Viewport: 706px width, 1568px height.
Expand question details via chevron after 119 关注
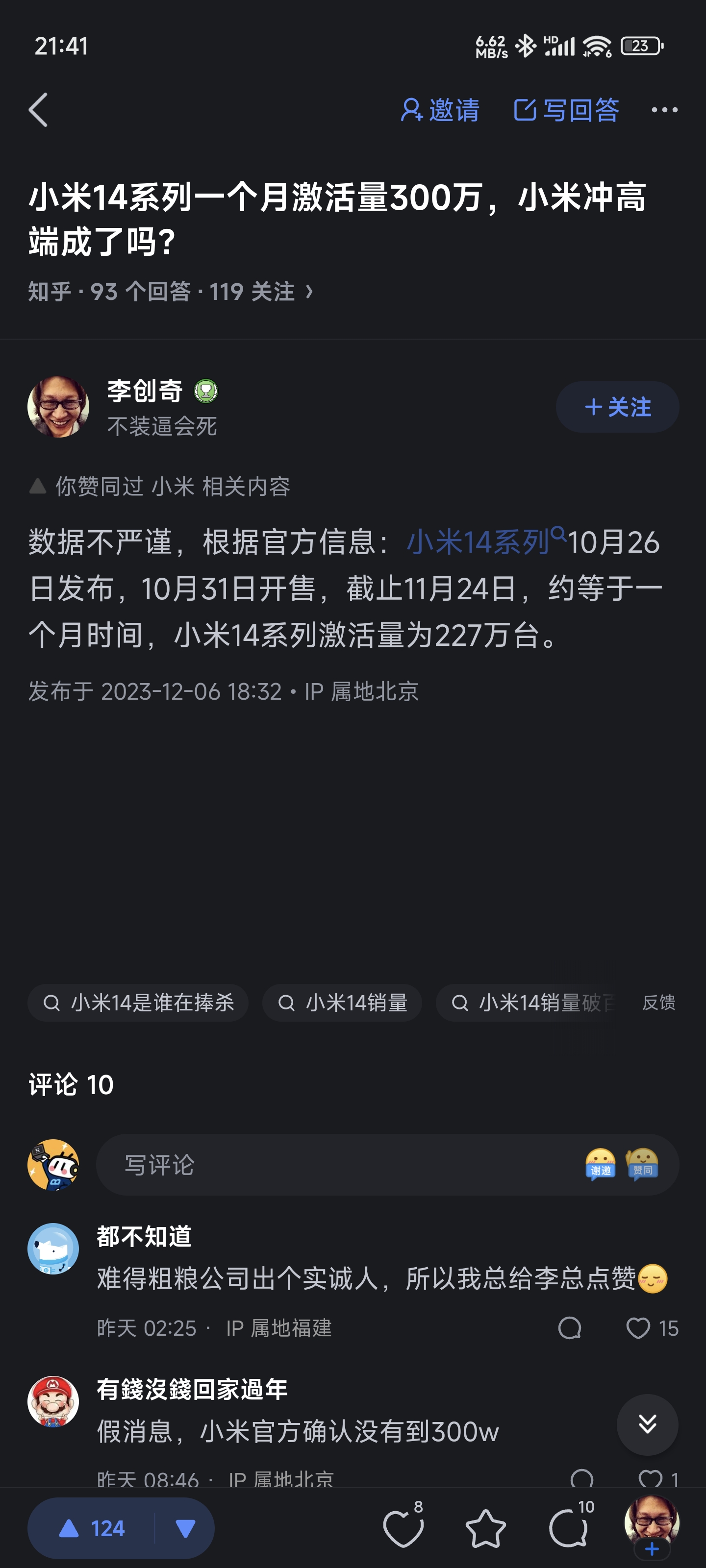pyautogui.click(x=309, y=292)
